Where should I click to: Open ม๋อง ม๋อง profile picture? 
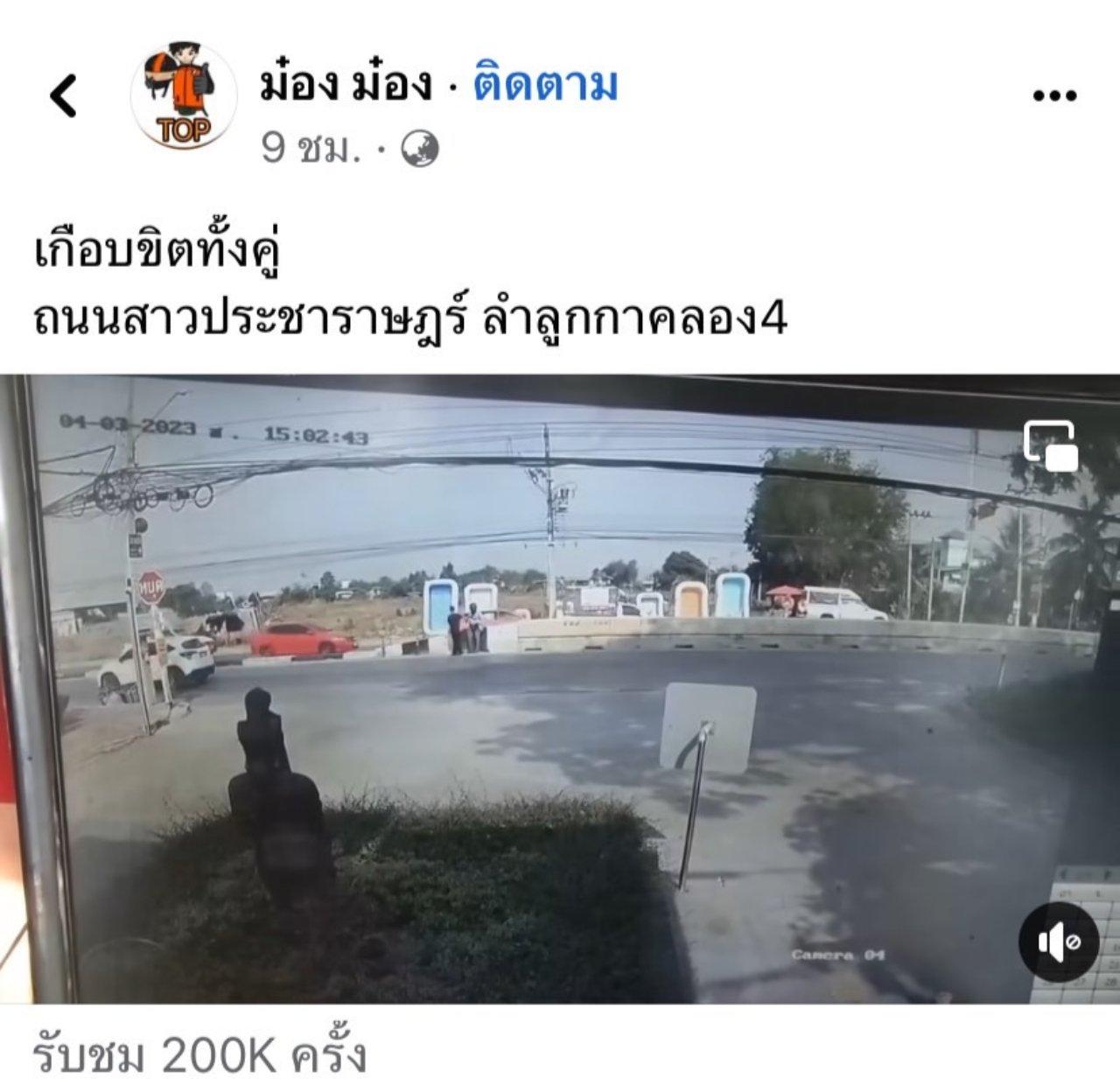coord(184,95)
